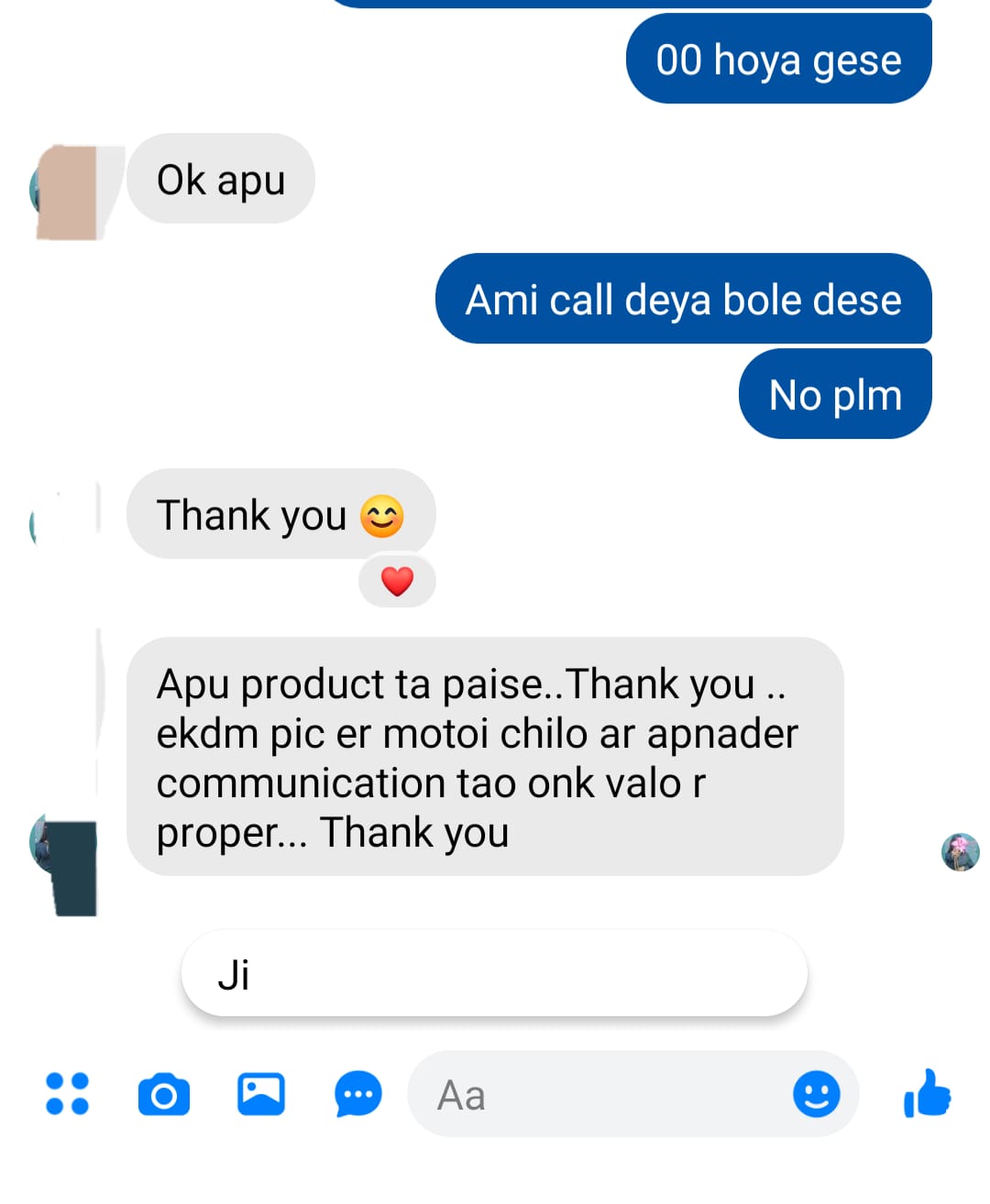
Task: Open the camera to take a photo
Action: tap(164, 1094)
